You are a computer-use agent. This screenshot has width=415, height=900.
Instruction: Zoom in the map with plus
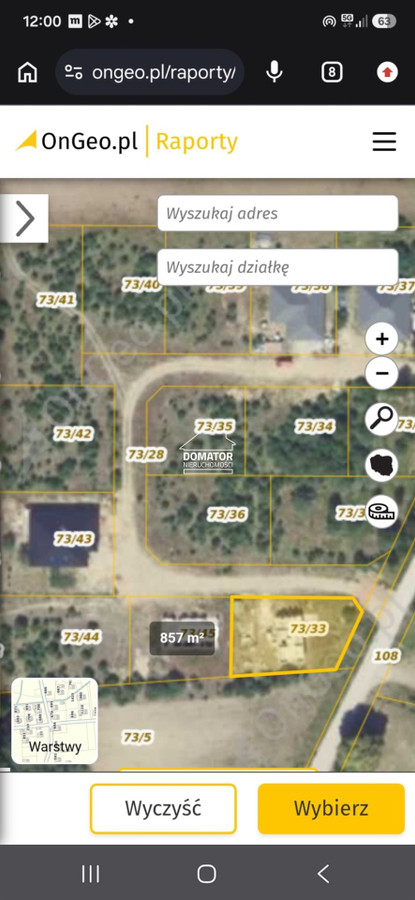pos(382,339)
